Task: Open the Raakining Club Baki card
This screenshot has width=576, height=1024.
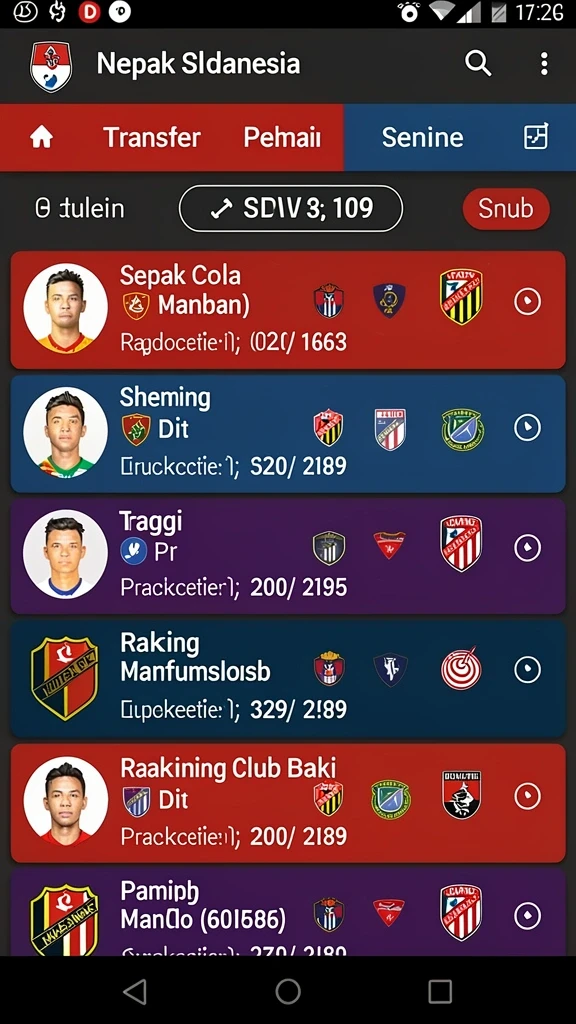Action: (288, 803)
